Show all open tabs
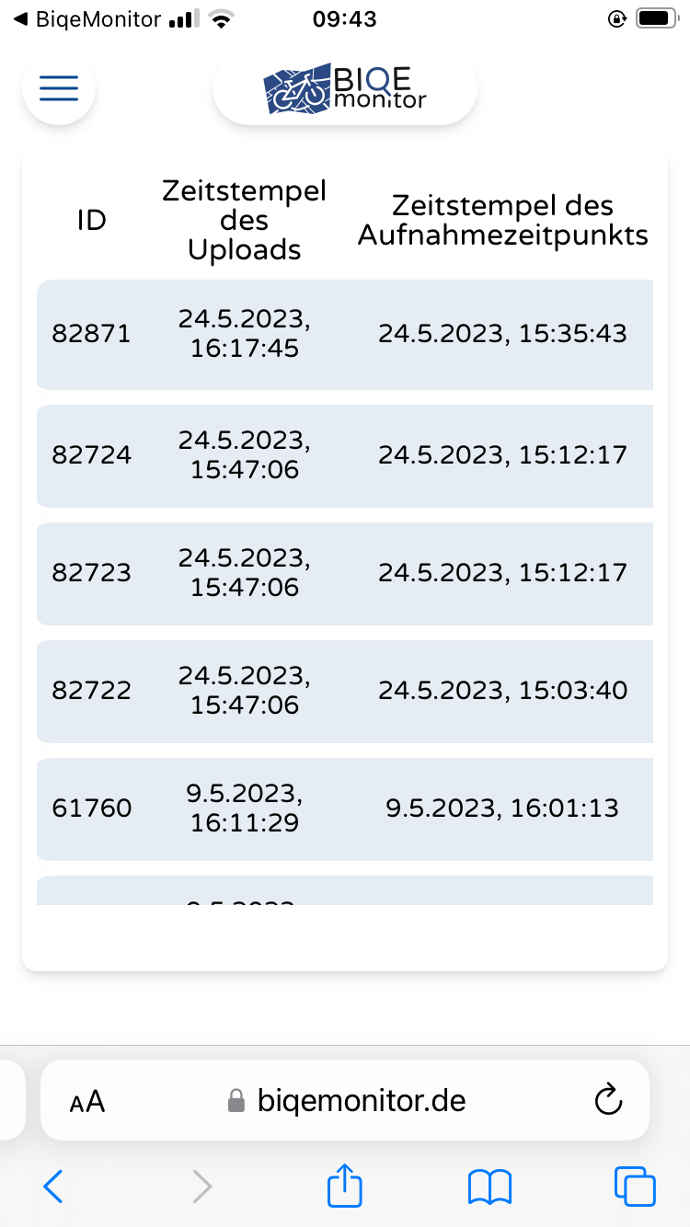This screenshot has width=690, height=1227. (x=634, y=1187)
